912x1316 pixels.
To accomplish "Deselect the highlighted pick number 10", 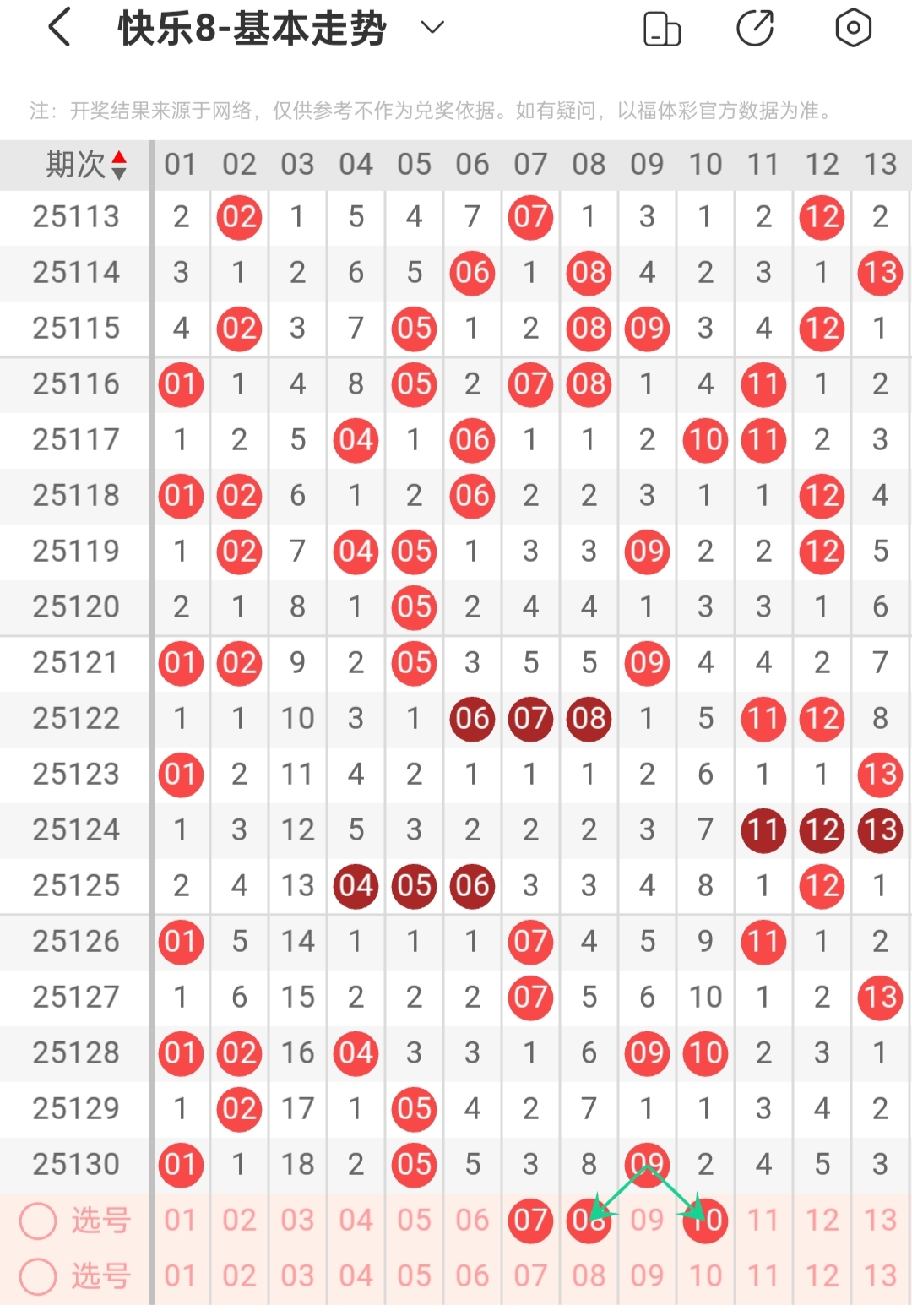I will point(705,1221).
